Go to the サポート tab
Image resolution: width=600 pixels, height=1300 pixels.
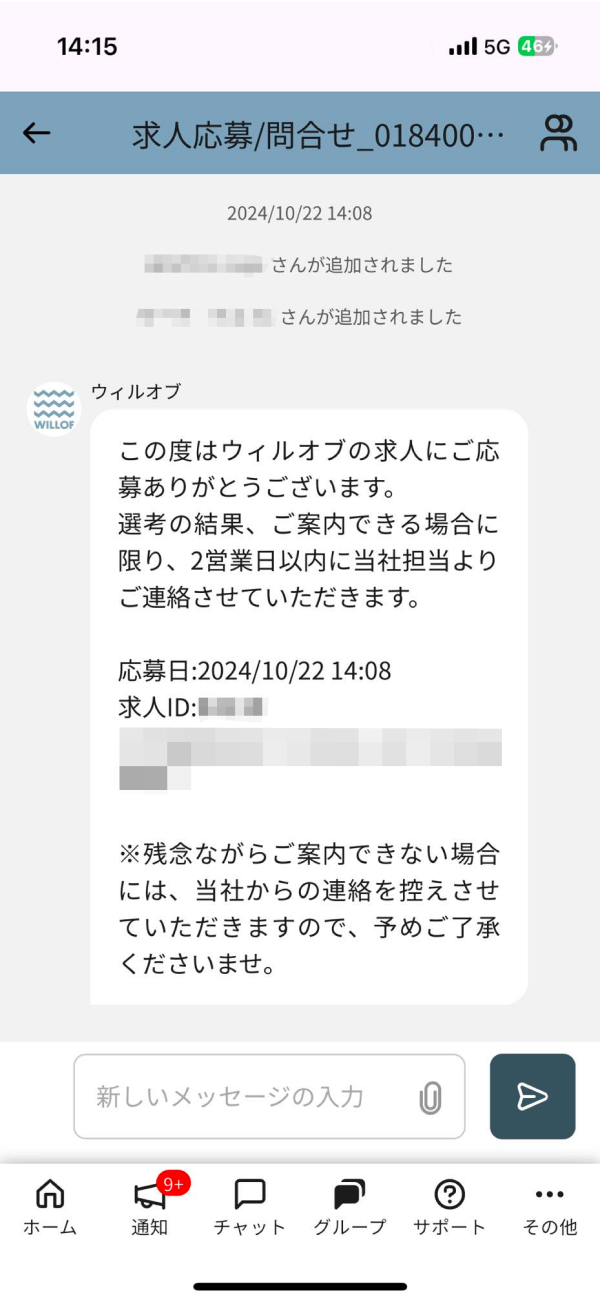(x=449, y=1207)
